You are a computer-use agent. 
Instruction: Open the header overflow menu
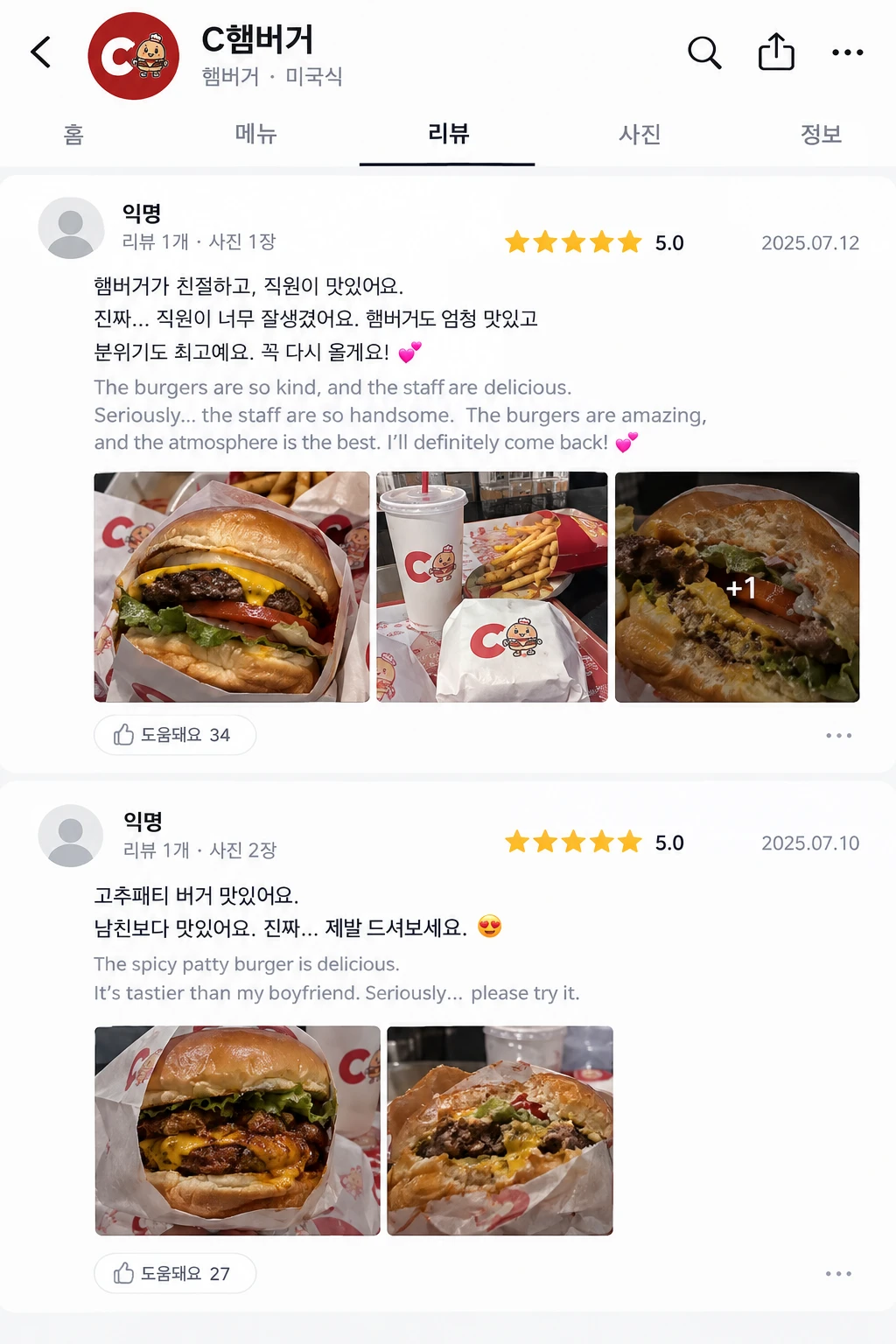tap(847, 52)
